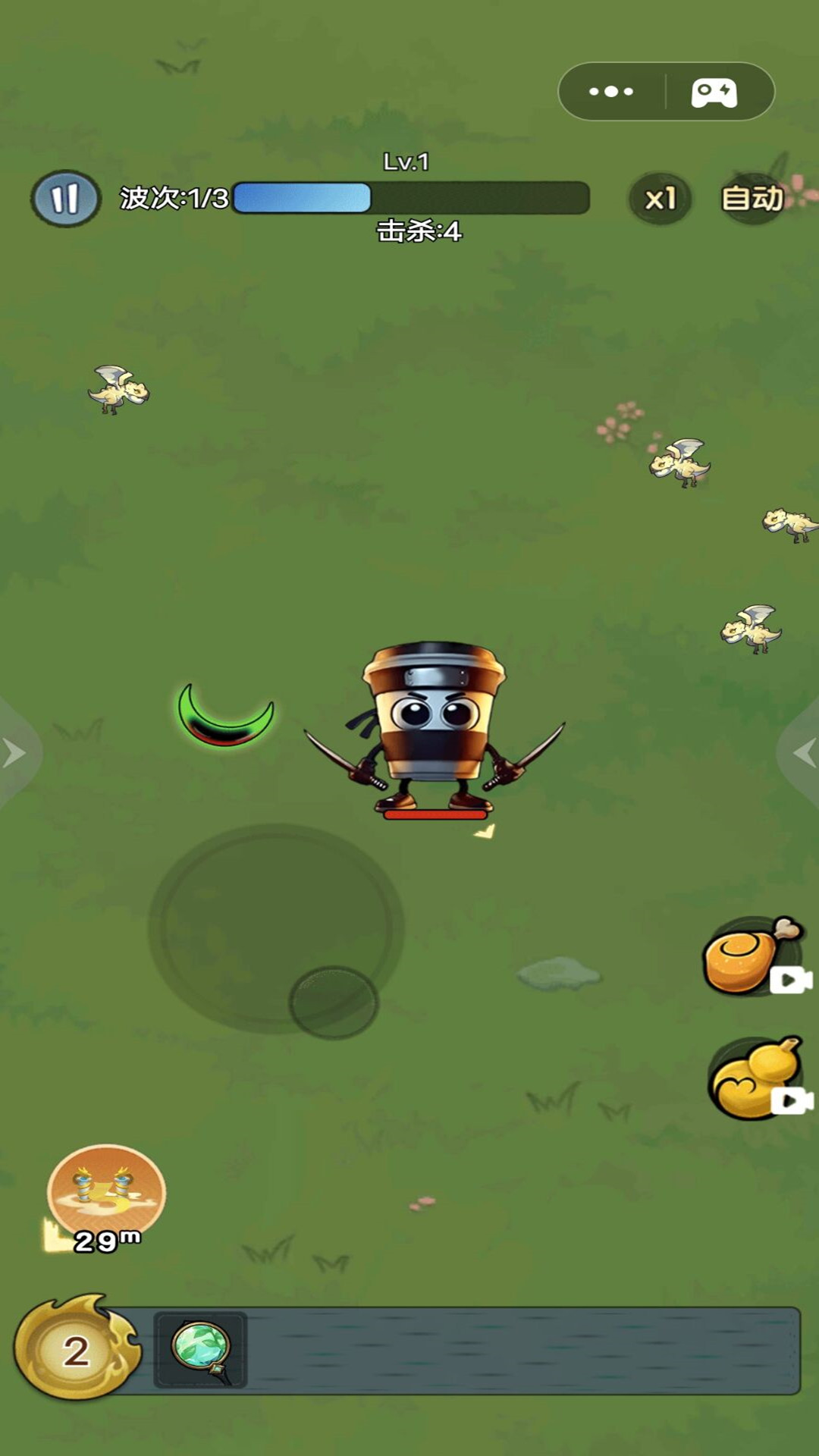819x1456 pixels.
Task: Activate the skill with 29m timer
Action: 106,1193
